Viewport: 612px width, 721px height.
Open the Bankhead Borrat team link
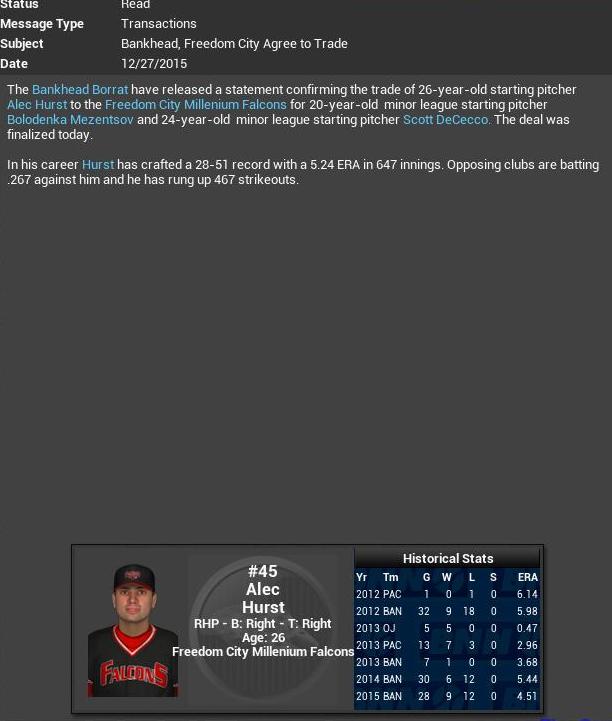[x=80, y=90]
